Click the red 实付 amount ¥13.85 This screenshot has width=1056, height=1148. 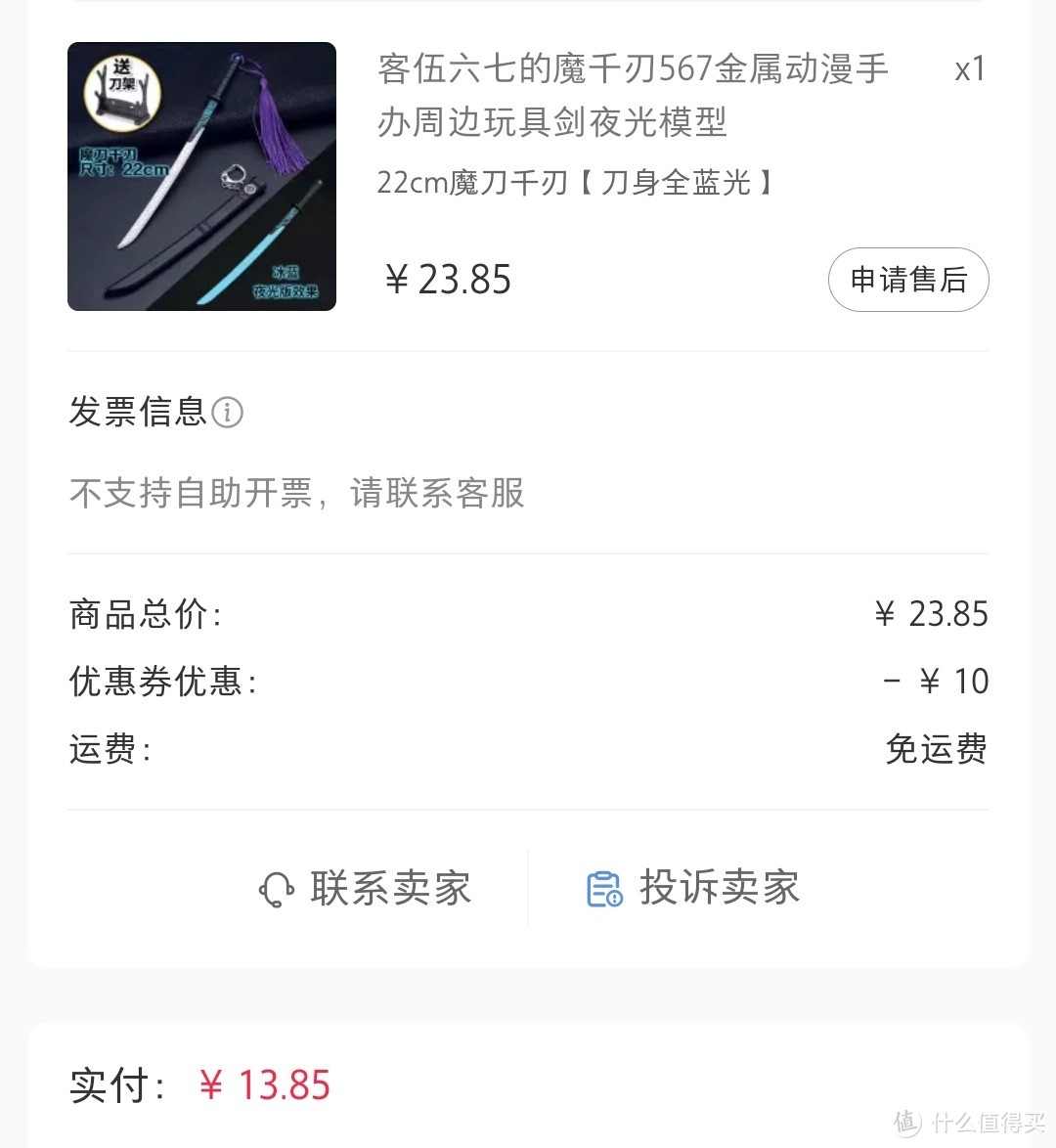pos(265,1084)
